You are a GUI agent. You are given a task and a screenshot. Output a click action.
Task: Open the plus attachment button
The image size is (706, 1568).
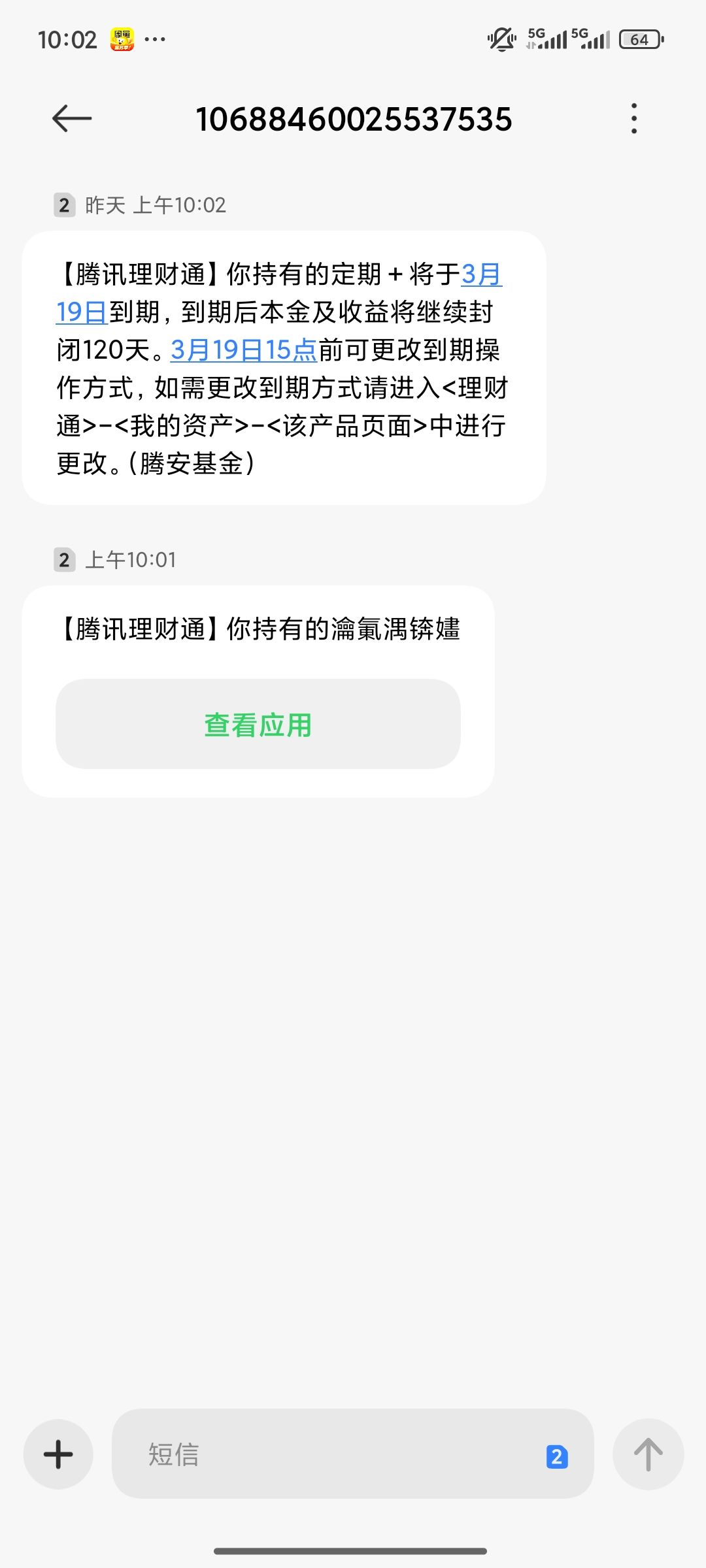(58, 1454)
